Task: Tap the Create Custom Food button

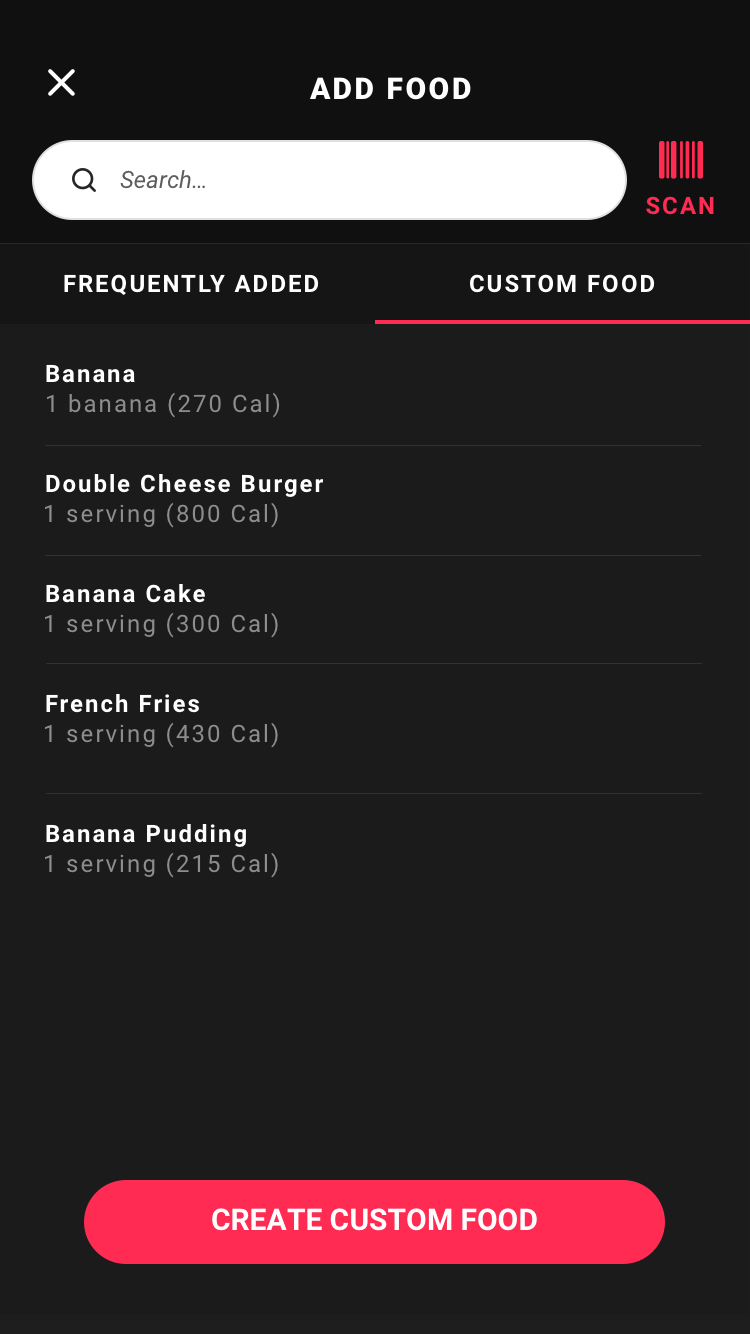Action: click(x=374, y=1221)
